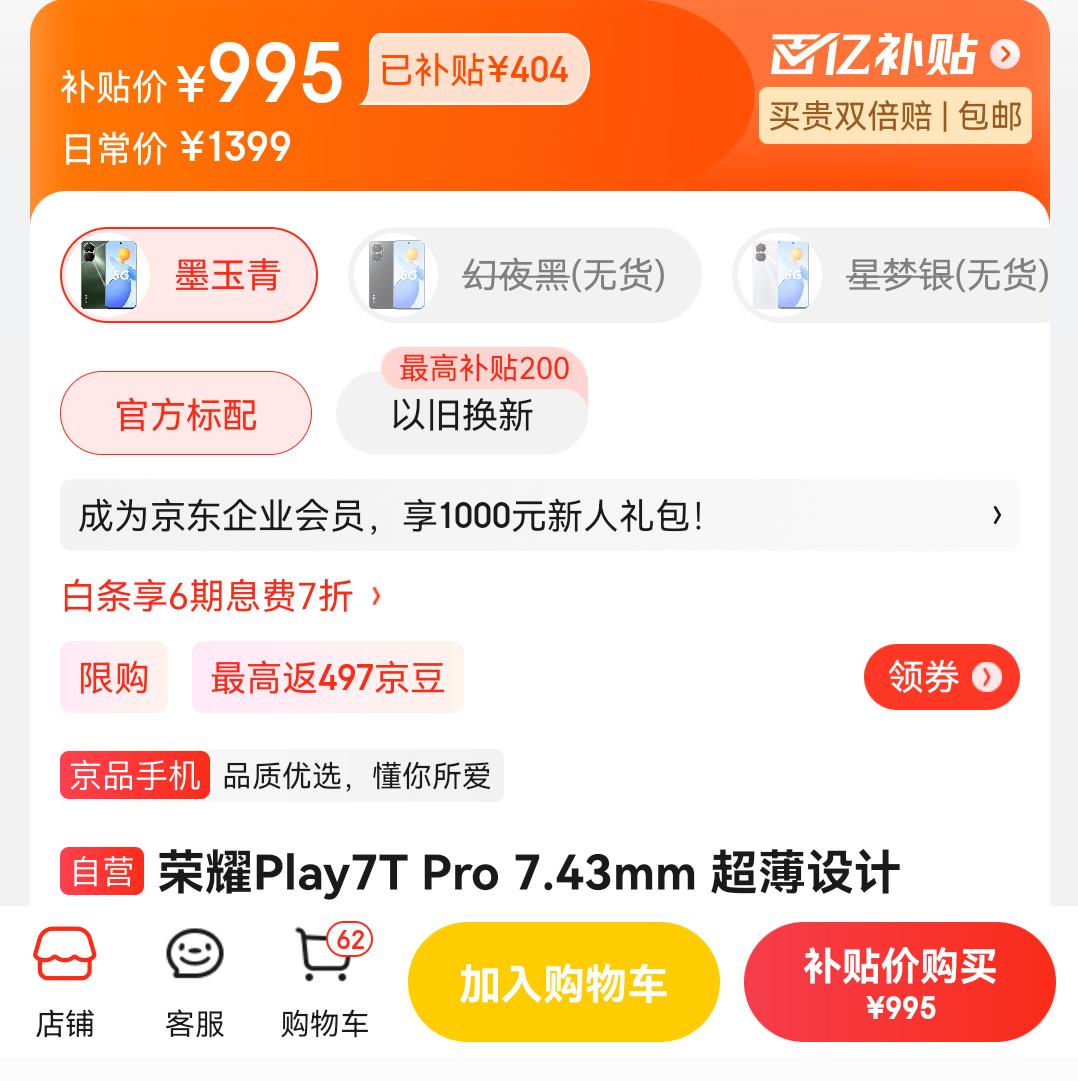The height and width of the screenshot is (1081, 1078).
Task: Open the 百亿补贴 arrow banner
Action: [x=1003, y=54]
